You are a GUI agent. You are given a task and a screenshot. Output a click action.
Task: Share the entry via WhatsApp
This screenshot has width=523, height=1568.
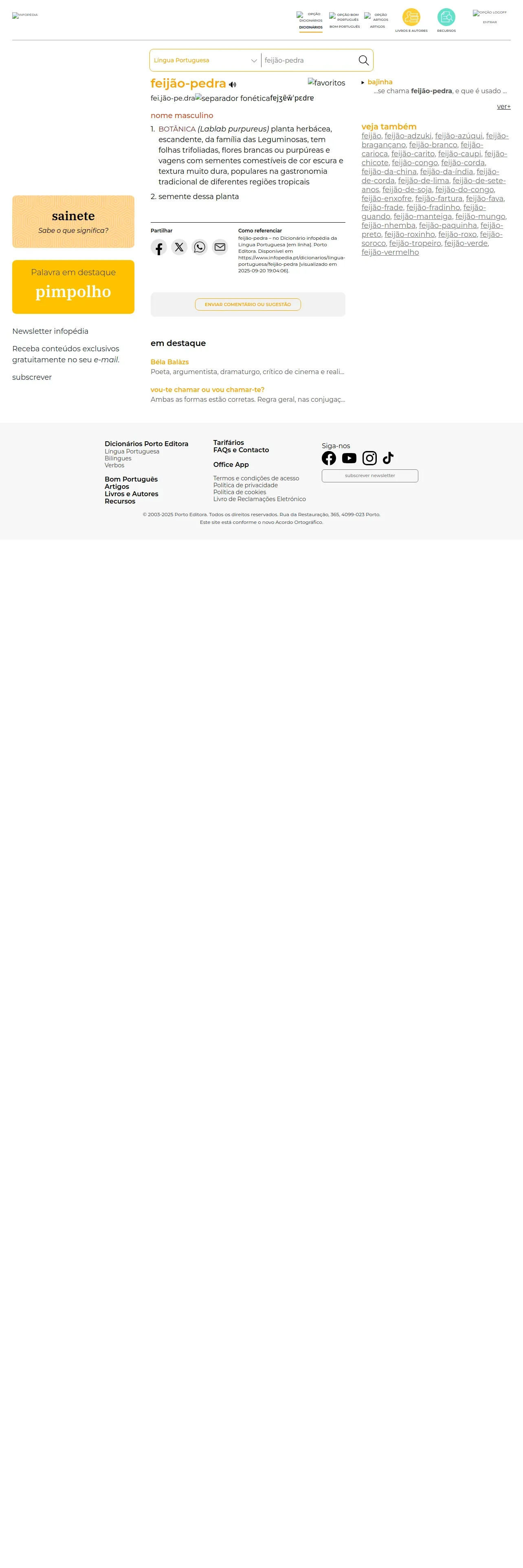(200, 247)
